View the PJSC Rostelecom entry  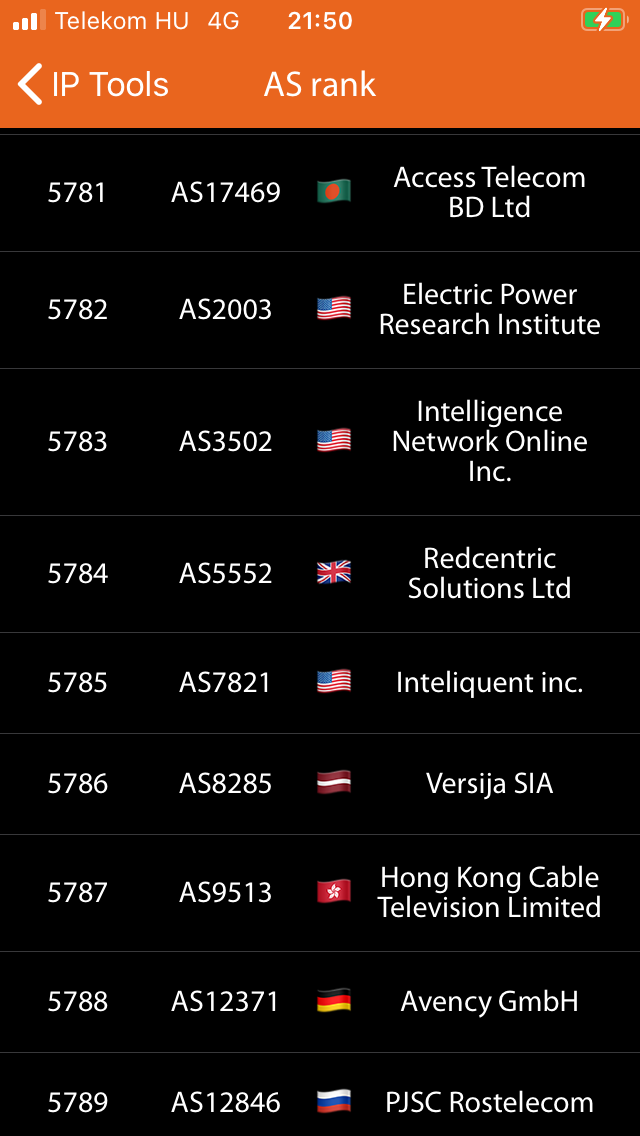[320, 1095]
